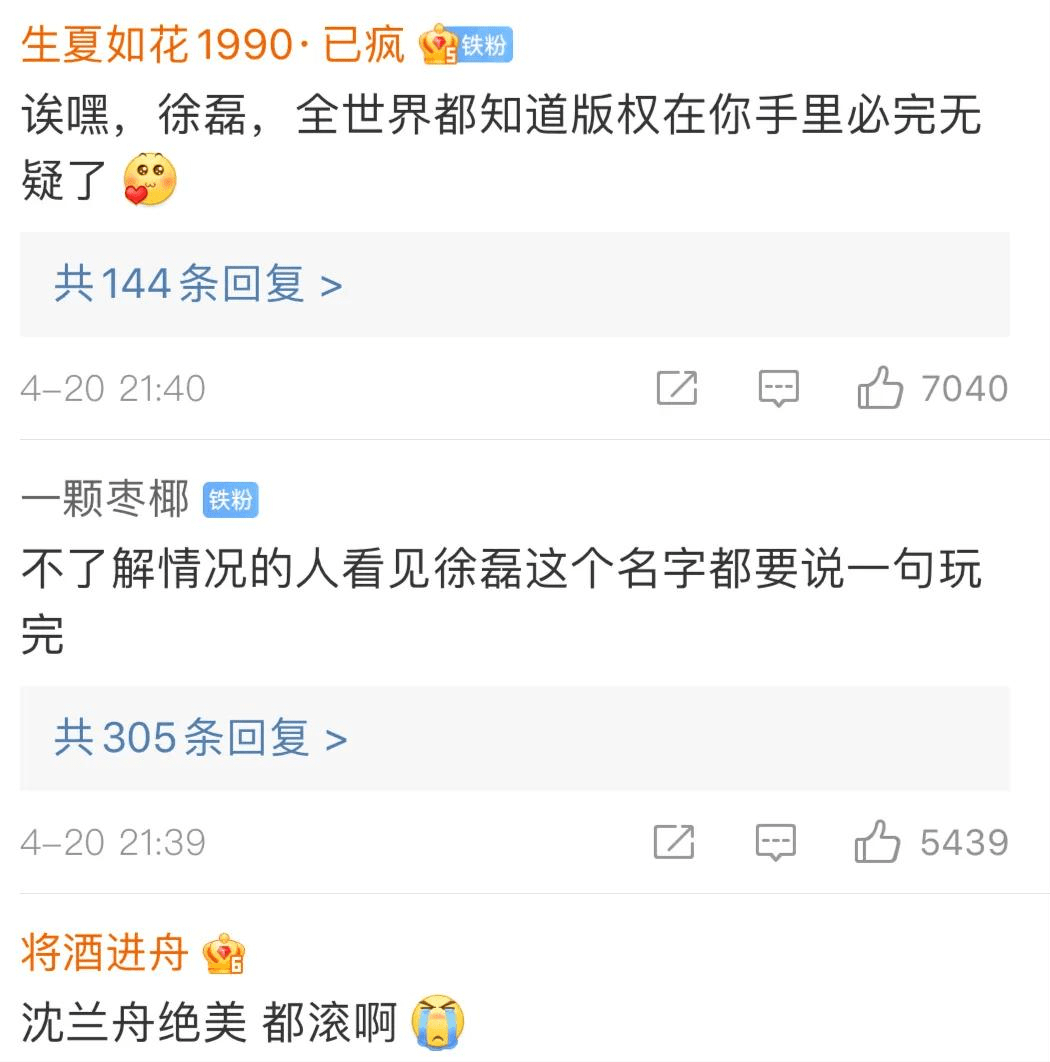Like the comment with 7040 likes
Viewport: 1050px width, 1062px height.
click(x=880, y=388)
